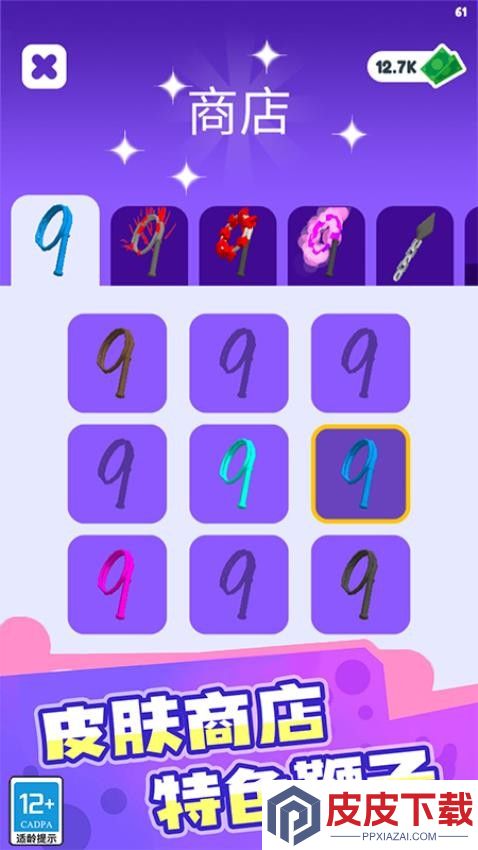
Task: Open the red flower whip tab
Action: [237, 246]
